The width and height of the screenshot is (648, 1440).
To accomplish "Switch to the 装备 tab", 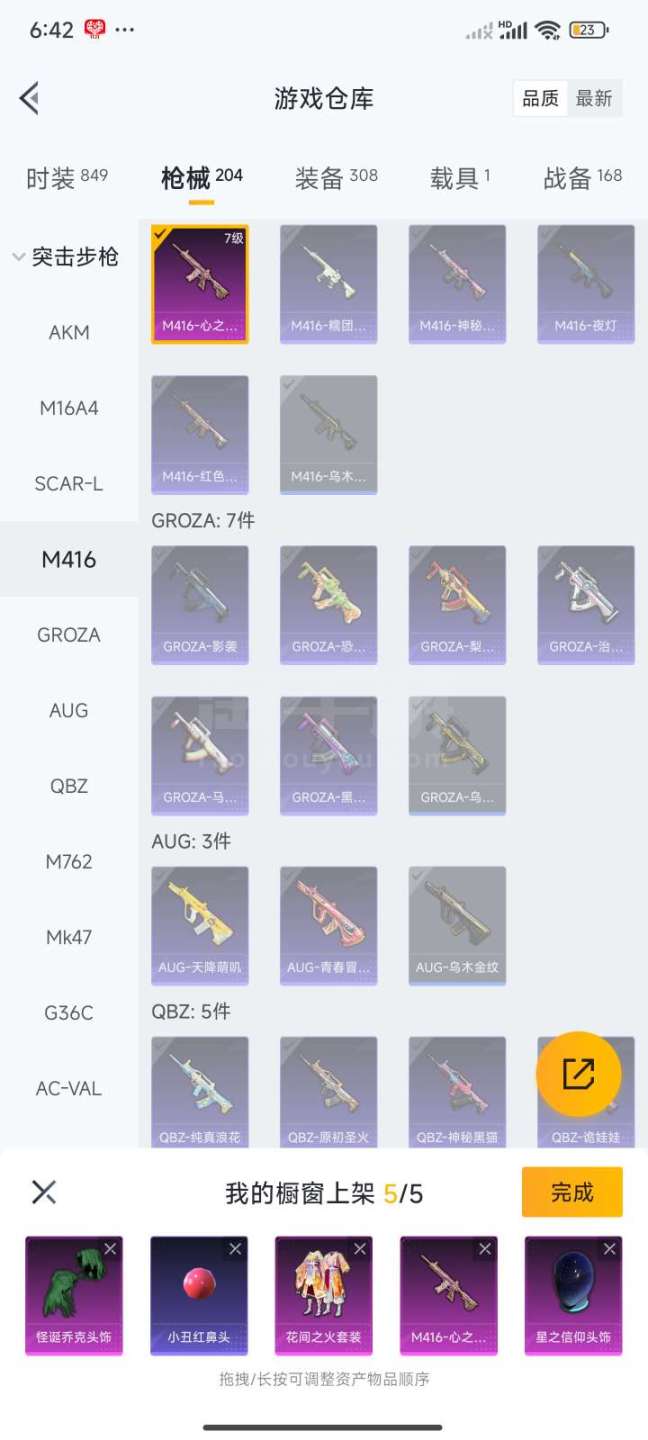I will coord(335,178).
